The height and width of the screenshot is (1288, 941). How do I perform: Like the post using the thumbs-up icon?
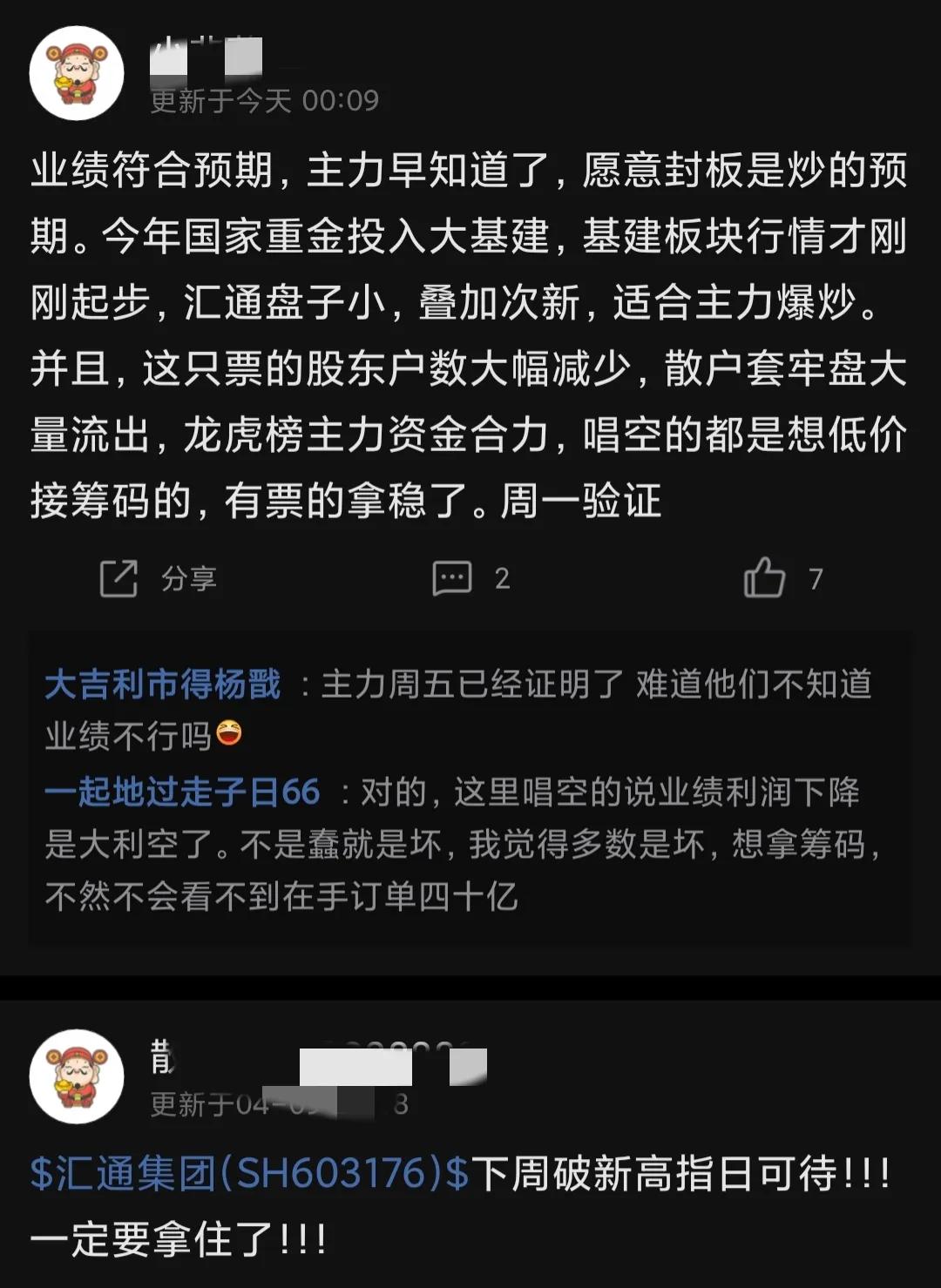pos(767,576)
